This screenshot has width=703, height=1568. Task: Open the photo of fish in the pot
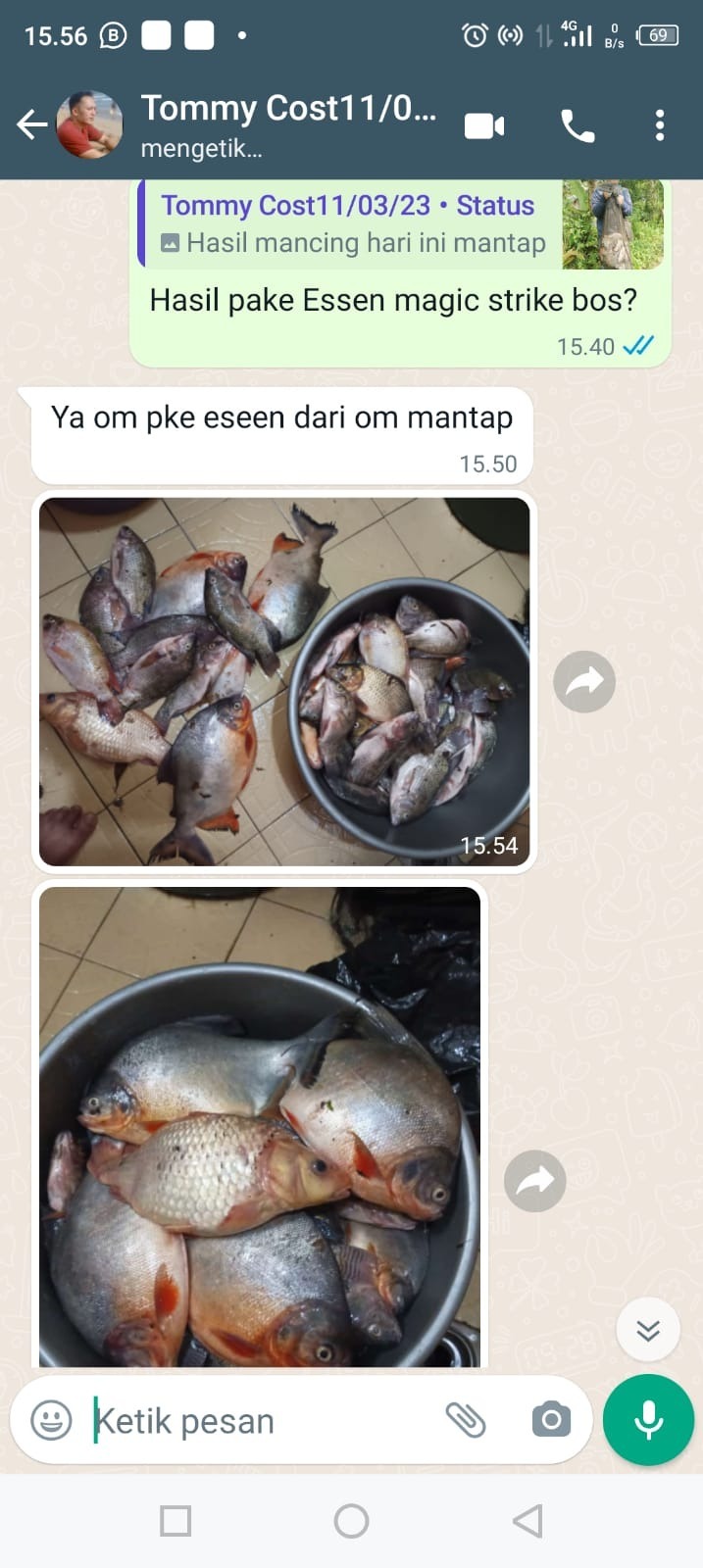260,1127
